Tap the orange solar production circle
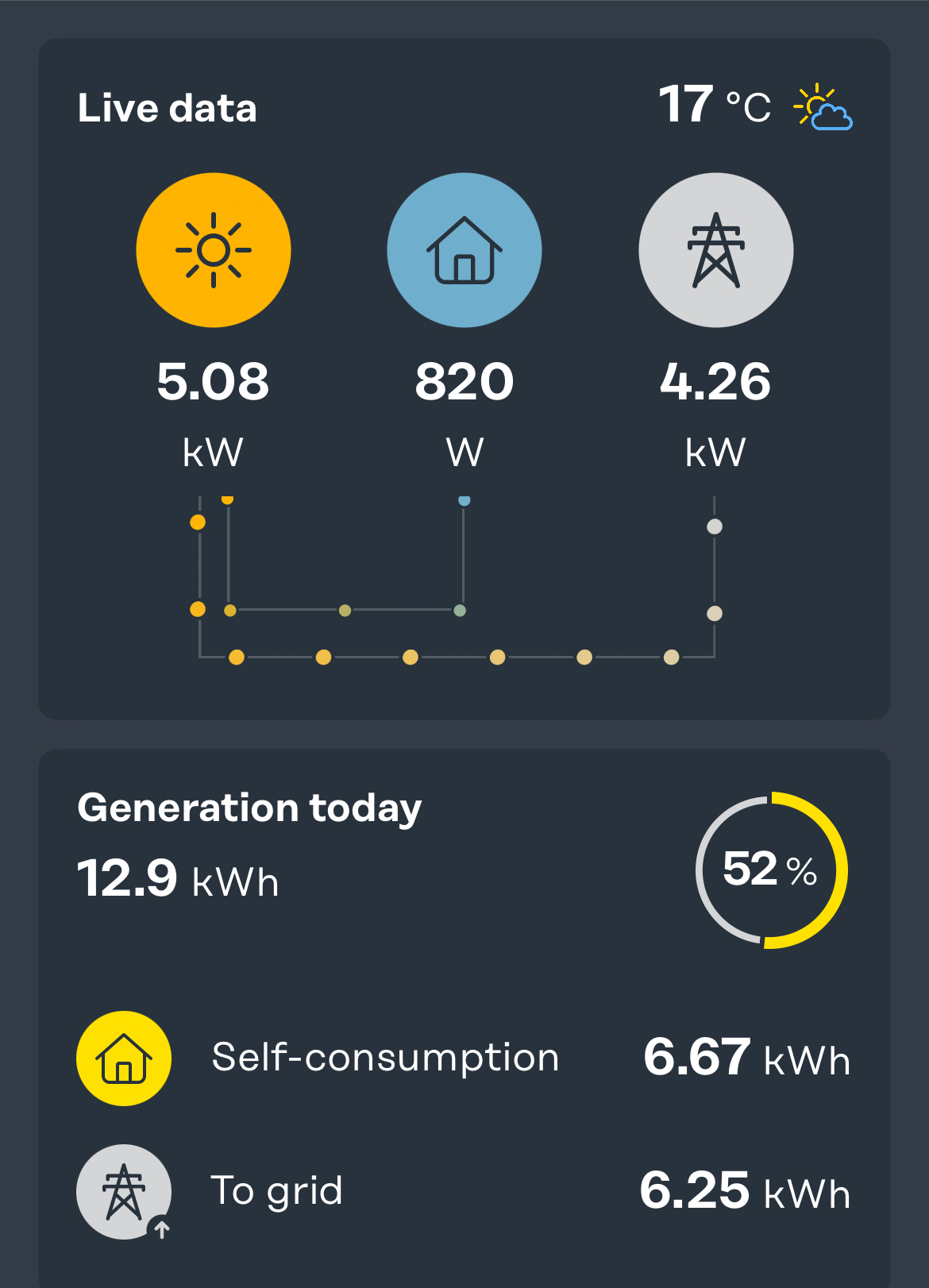929x1288 pixels. click(214, 250)
